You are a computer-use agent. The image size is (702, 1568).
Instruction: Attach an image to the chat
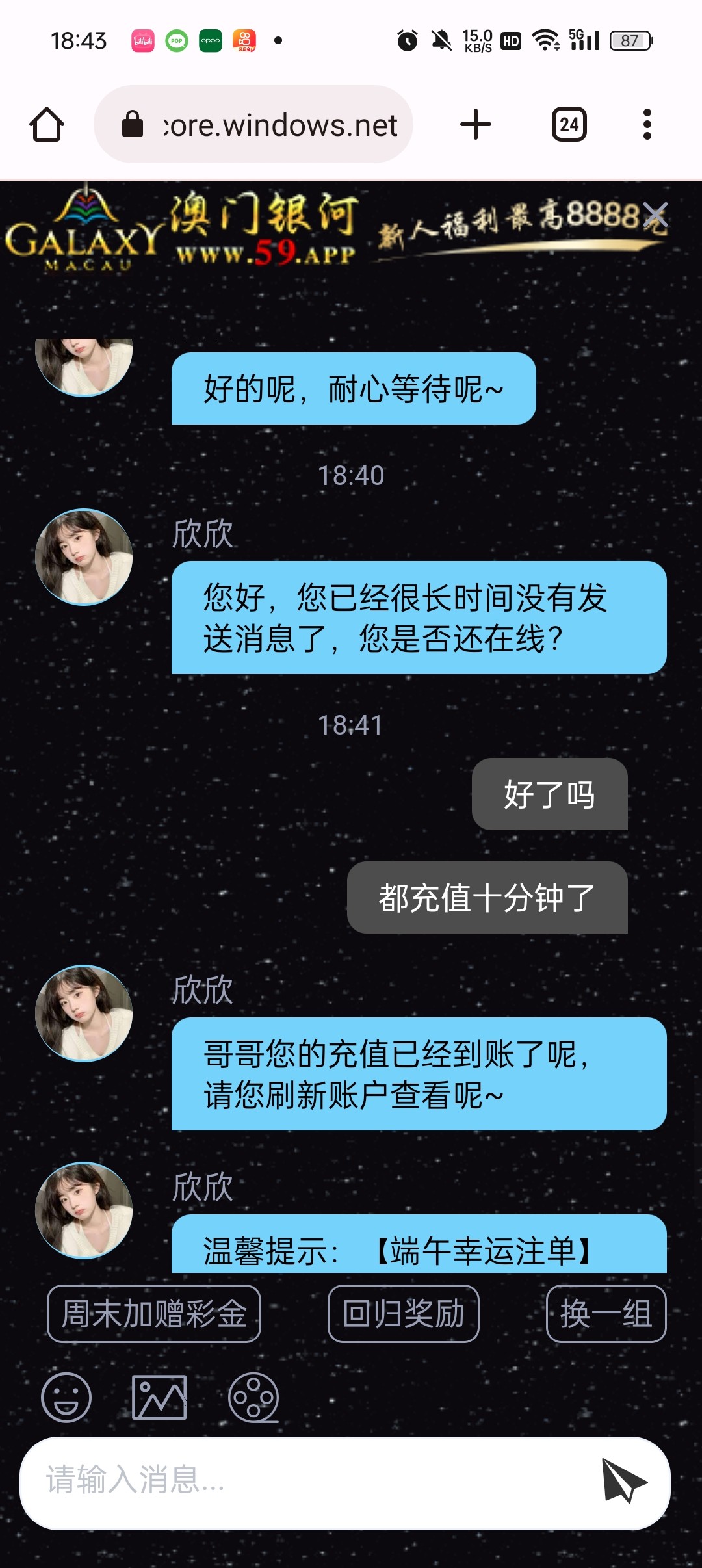(159, 1397)
